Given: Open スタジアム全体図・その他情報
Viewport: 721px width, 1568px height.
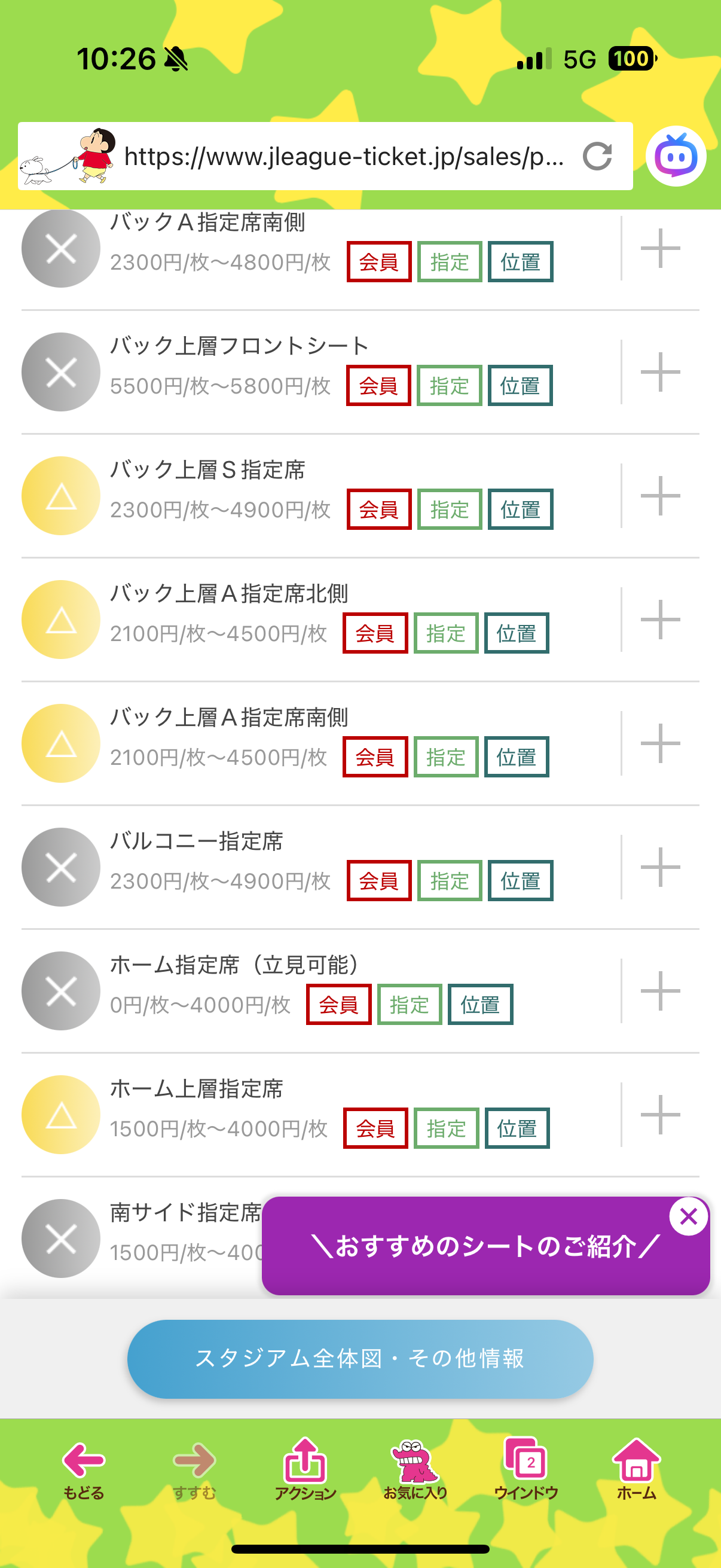Looking at the screenshot, I should point(360,1359).
